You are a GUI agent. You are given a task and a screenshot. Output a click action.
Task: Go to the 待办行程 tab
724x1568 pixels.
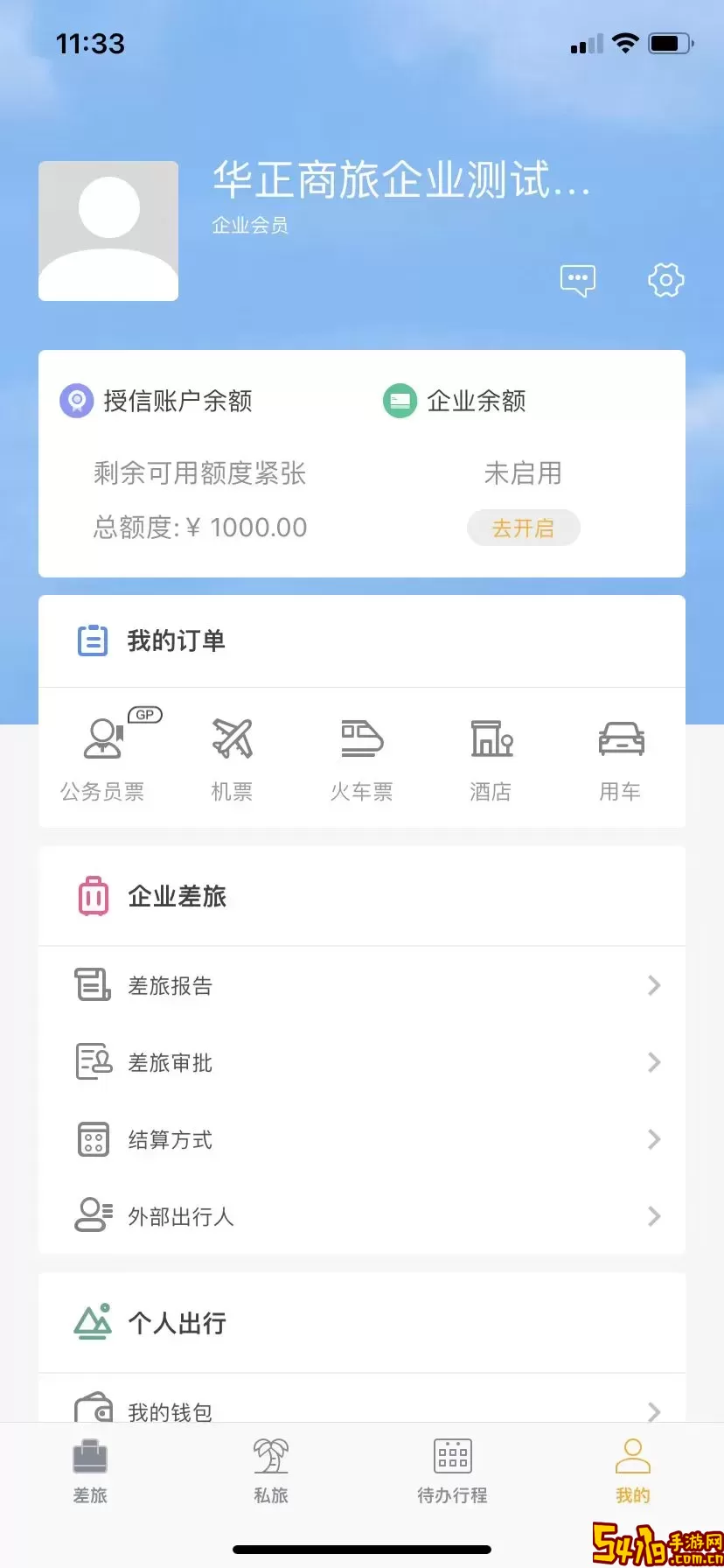(452, 1472)
